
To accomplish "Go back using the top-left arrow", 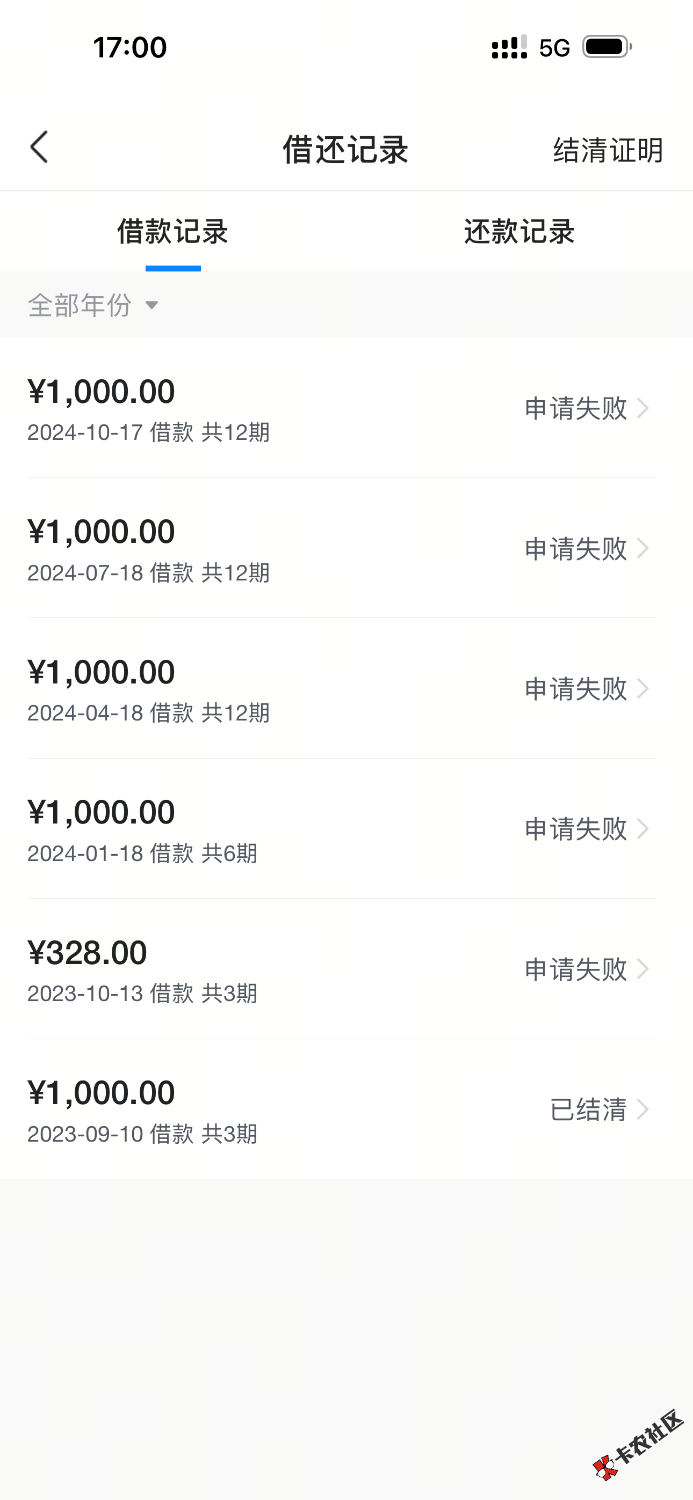I will (39, 148).
